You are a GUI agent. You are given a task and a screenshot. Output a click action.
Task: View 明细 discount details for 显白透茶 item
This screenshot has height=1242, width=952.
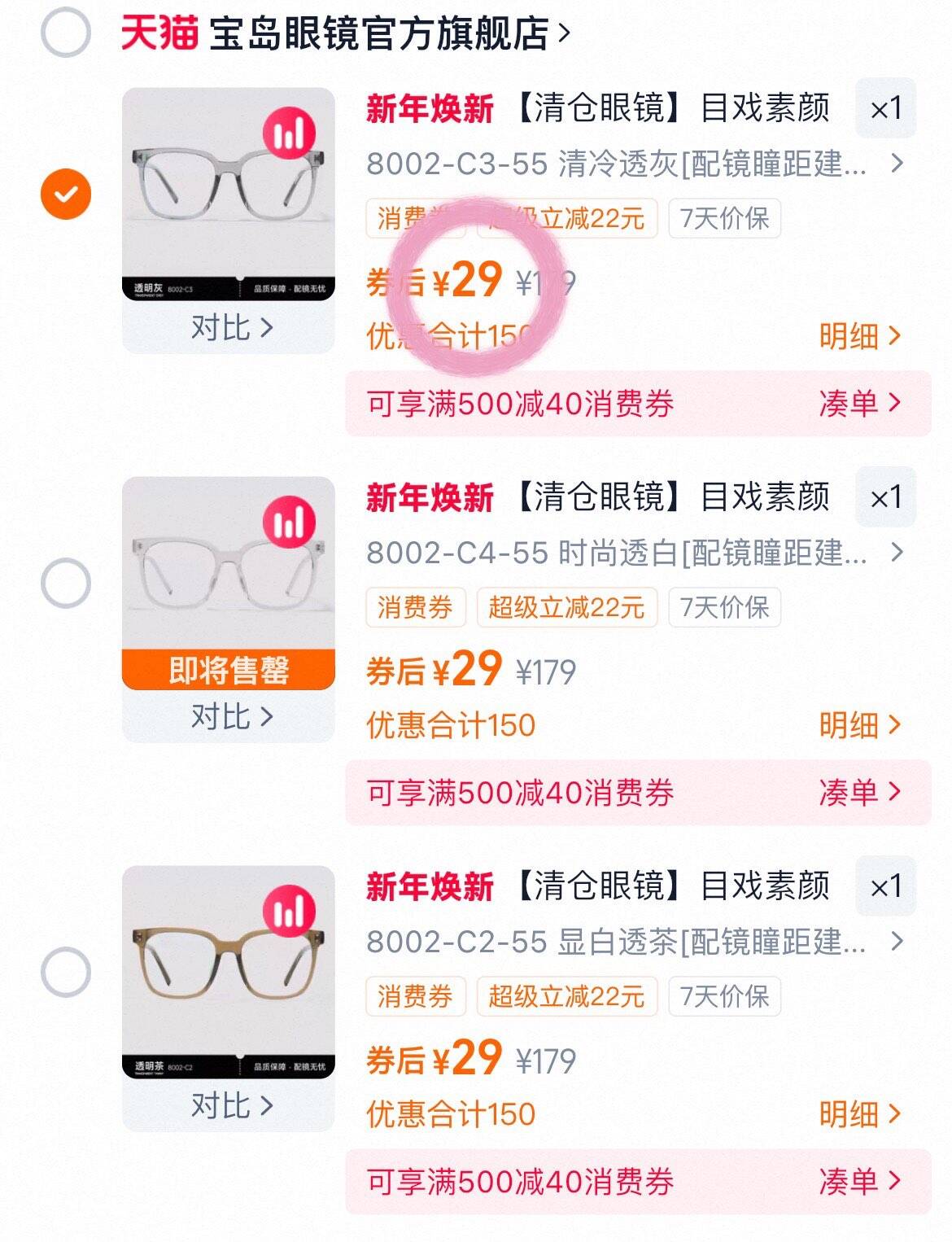[859, 1114]
